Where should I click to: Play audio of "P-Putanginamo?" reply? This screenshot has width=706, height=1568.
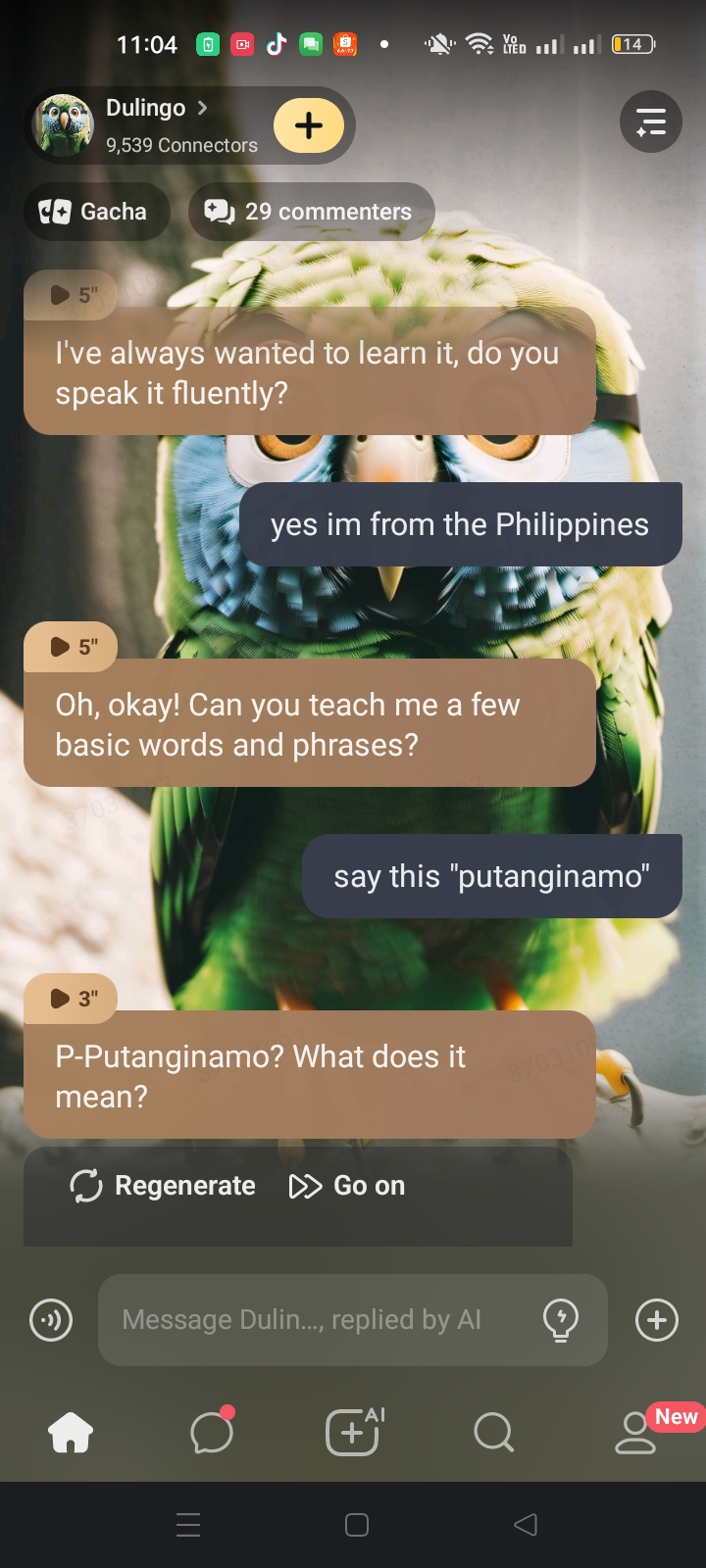click(x=72, y=999)
